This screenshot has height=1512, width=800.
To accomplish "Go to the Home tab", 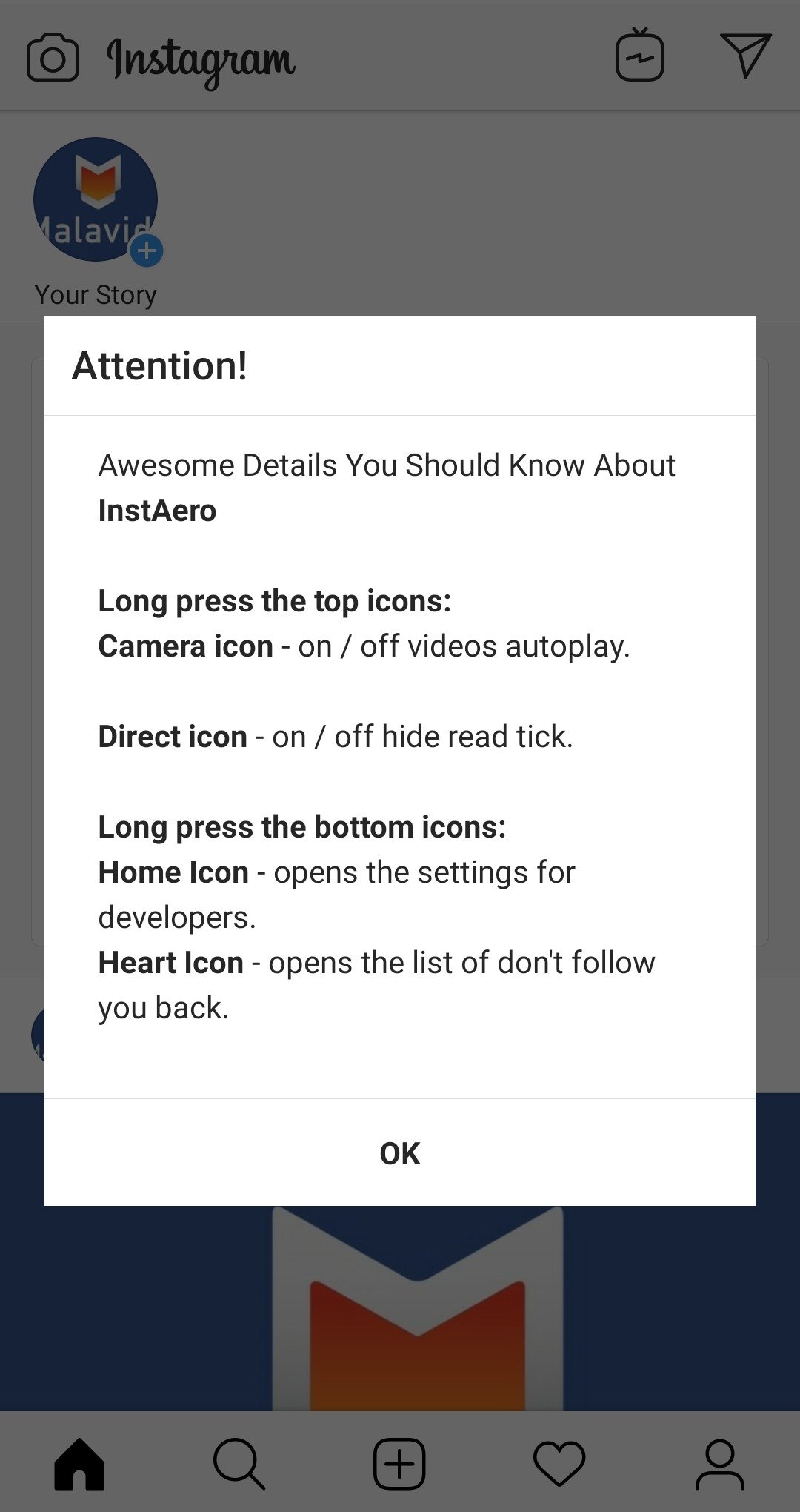I will (x=79, y=1463).
